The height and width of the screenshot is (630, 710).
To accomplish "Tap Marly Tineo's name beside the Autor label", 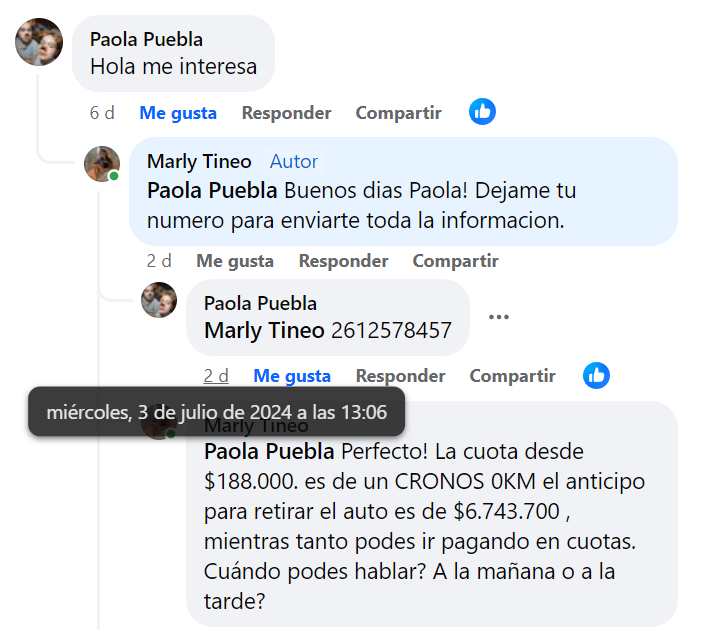I will [199, 161].
